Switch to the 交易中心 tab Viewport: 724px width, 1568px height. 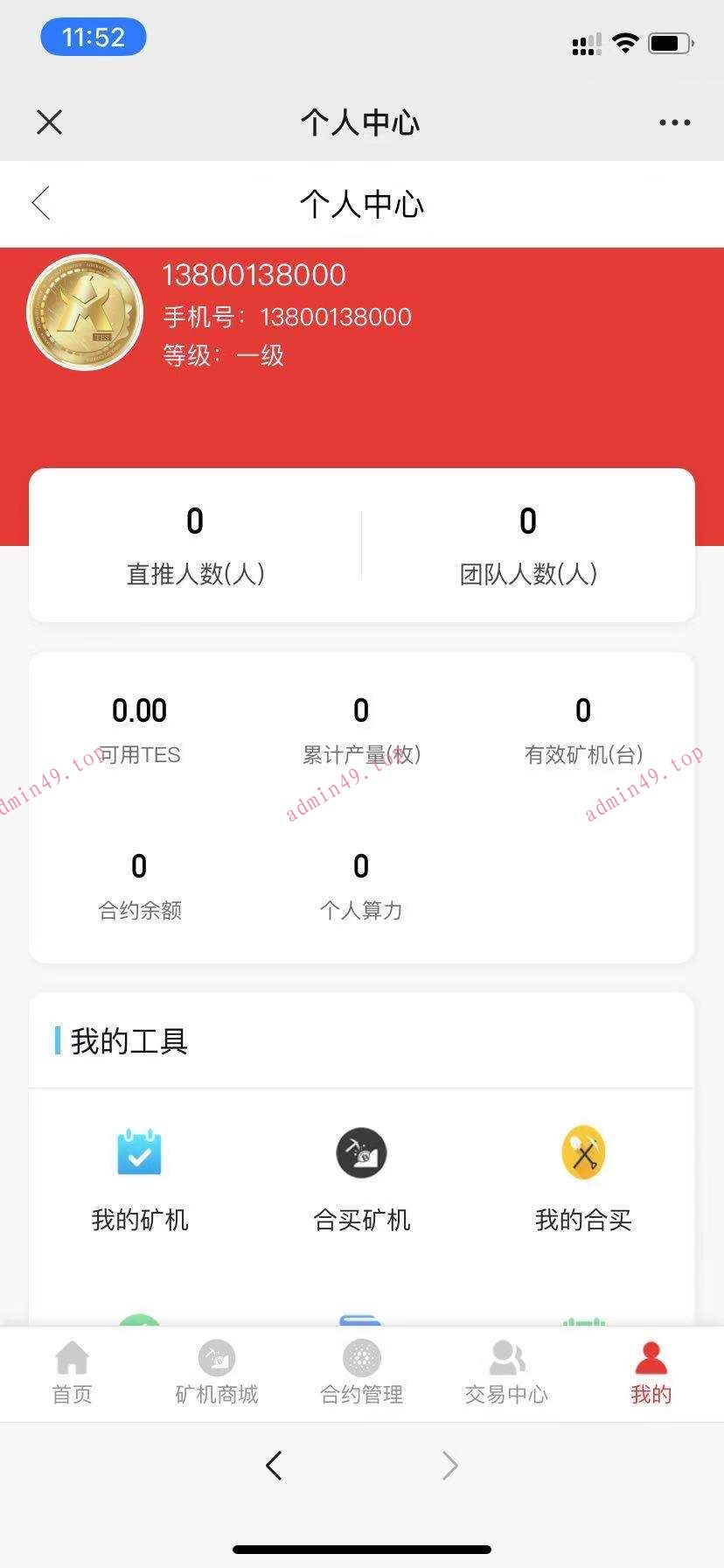click(506, 1372)
